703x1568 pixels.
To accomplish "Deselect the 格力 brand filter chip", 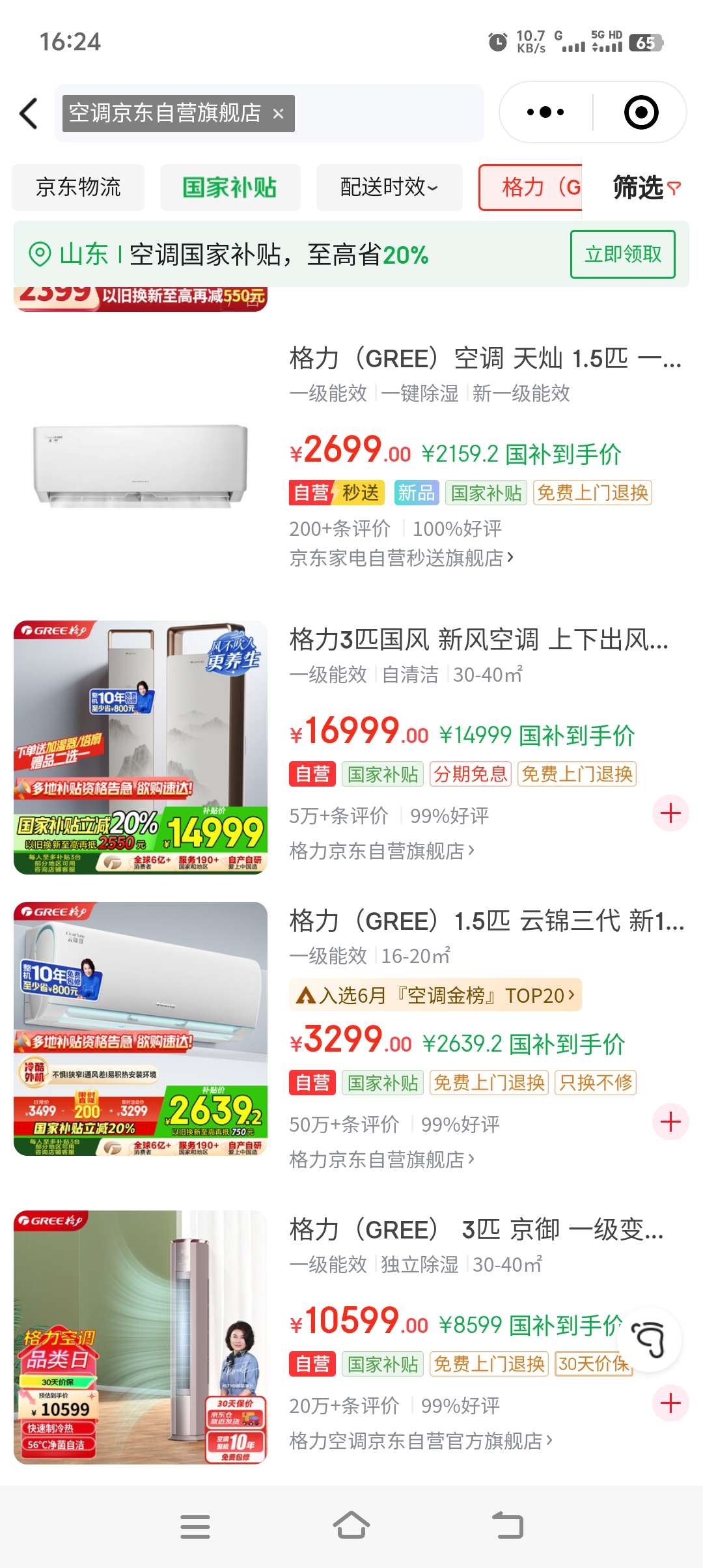I will click(x=531, y=188).
